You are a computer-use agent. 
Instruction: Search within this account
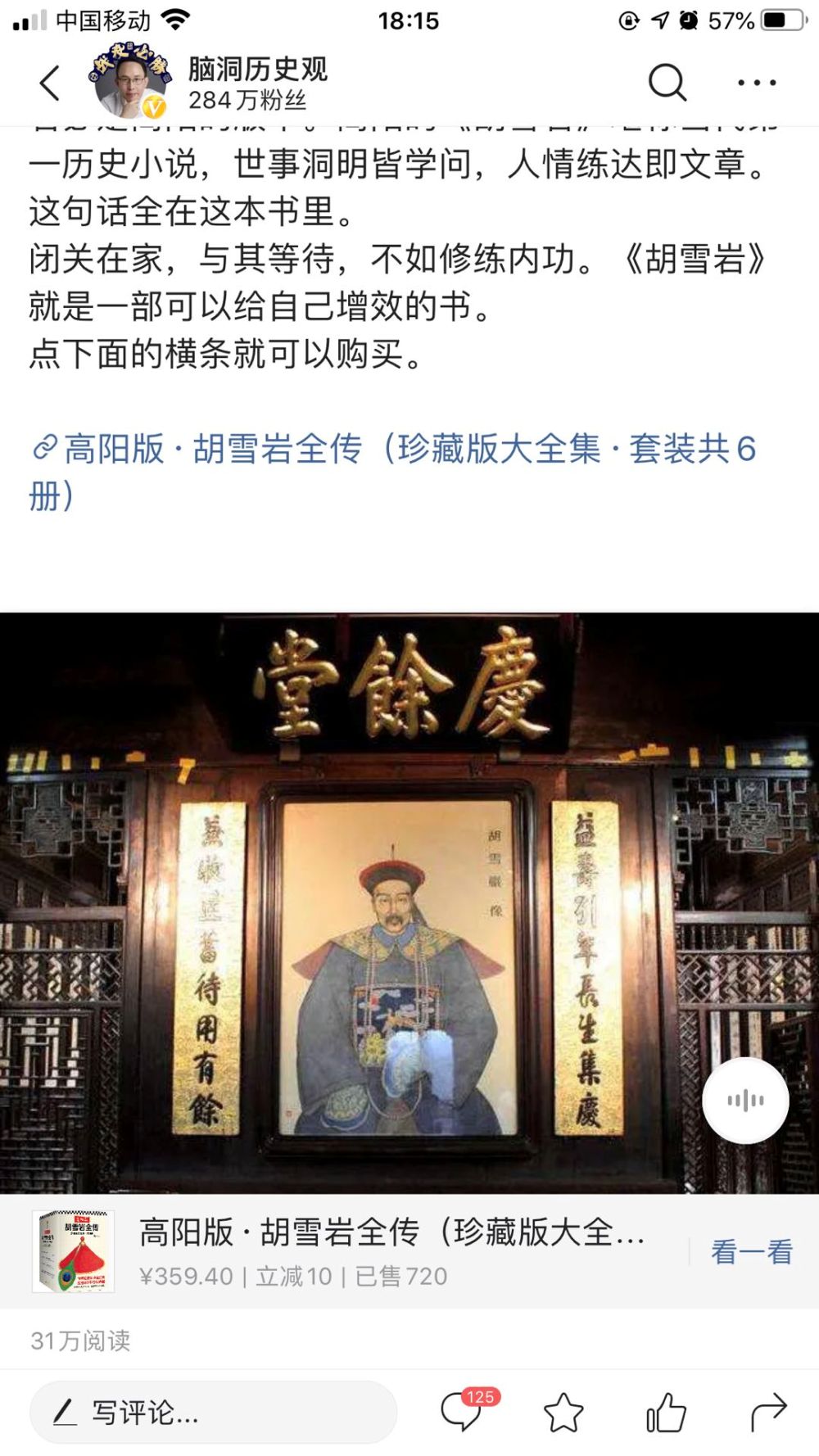[667, 83]
